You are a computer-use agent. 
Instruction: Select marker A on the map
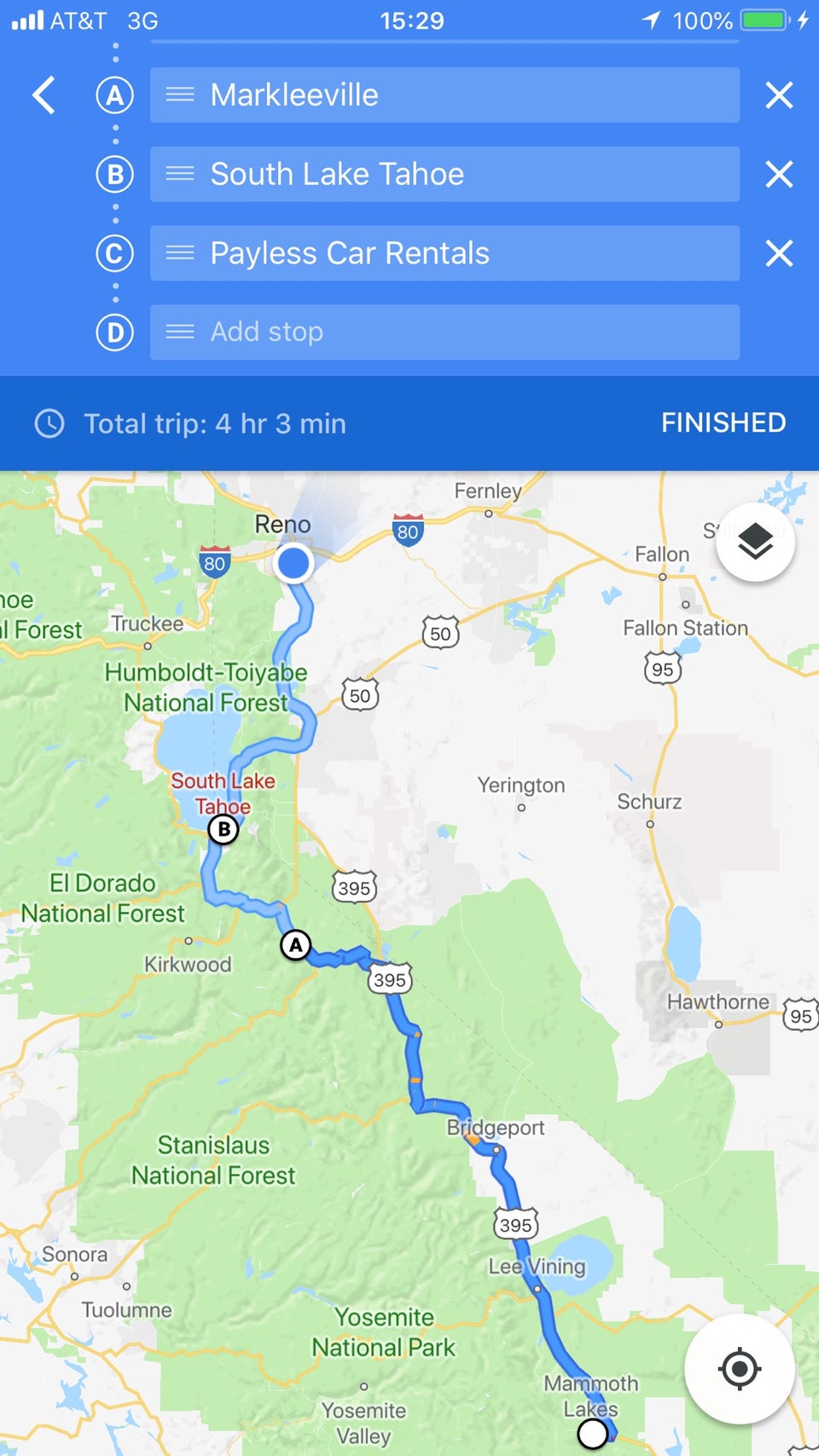[x=295, y=944]
